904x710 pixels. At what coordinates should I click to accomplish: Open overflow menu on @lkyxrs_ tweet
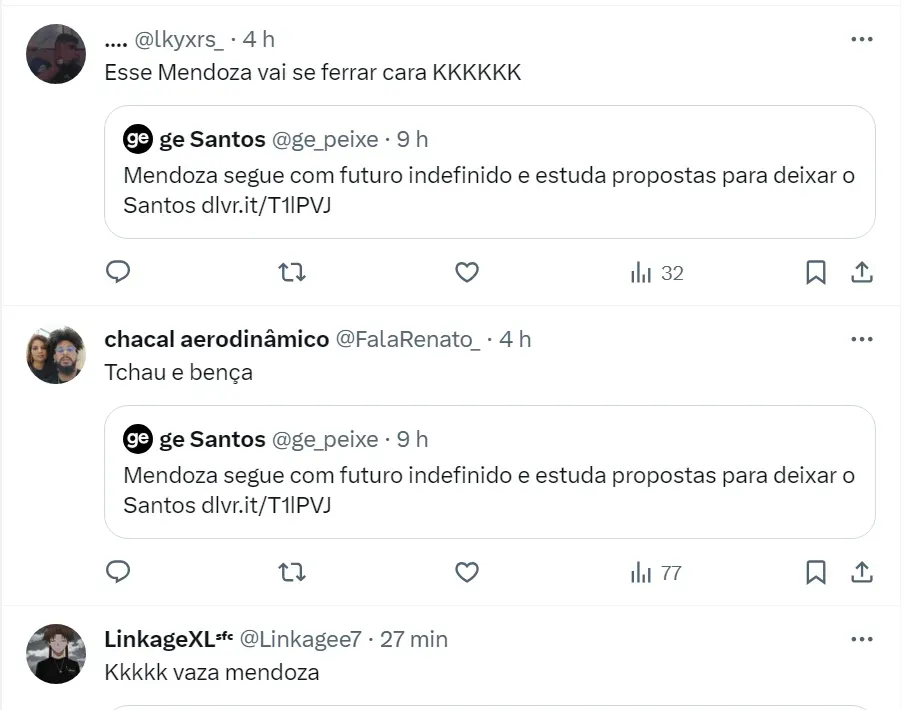click(862, 39)
